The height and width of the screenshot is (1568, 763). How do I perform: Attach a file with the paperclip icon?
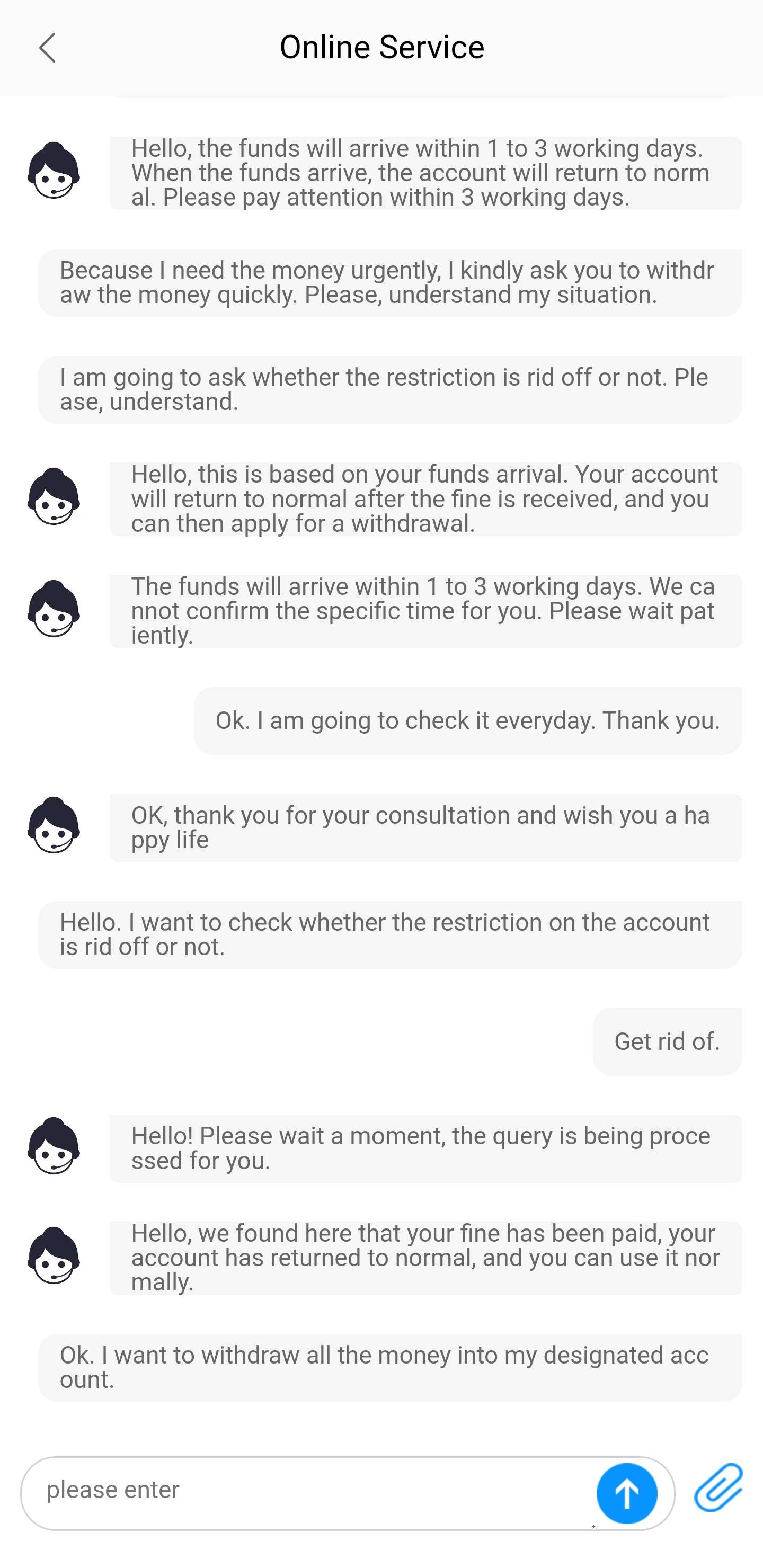[718, 1487]
